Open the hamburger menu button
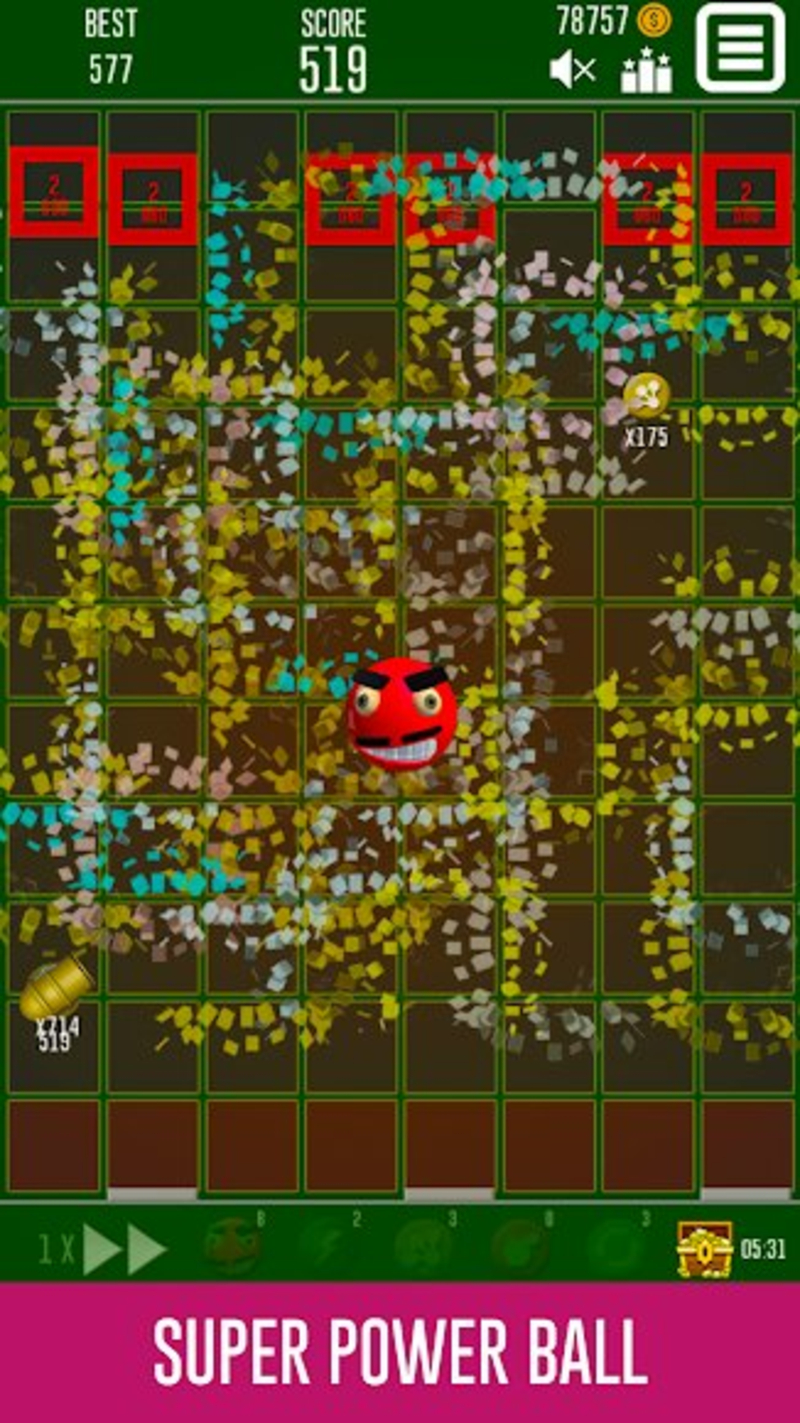 pos(741,47)
